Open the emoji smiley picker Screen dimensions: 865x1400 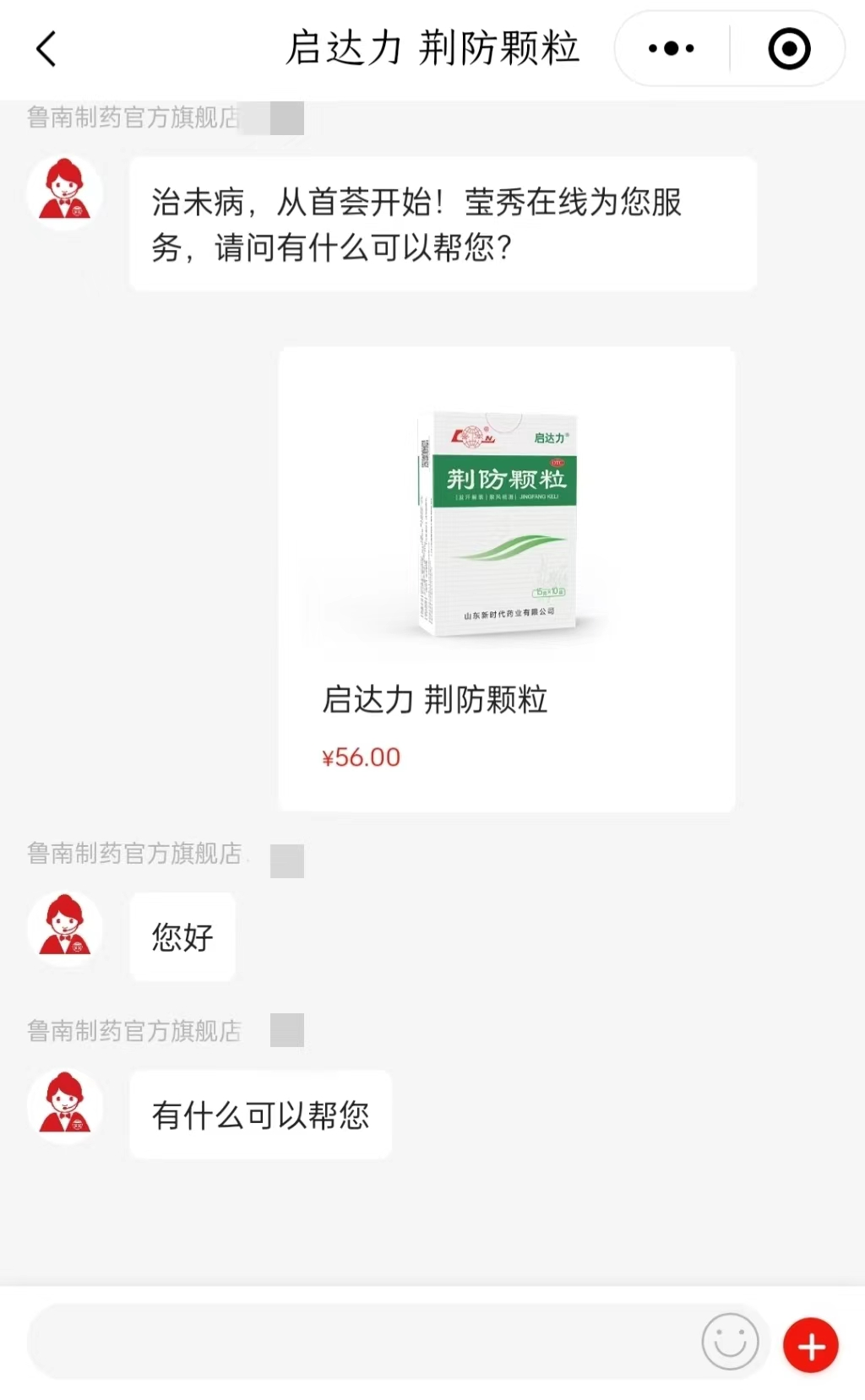coord(732,1343)
